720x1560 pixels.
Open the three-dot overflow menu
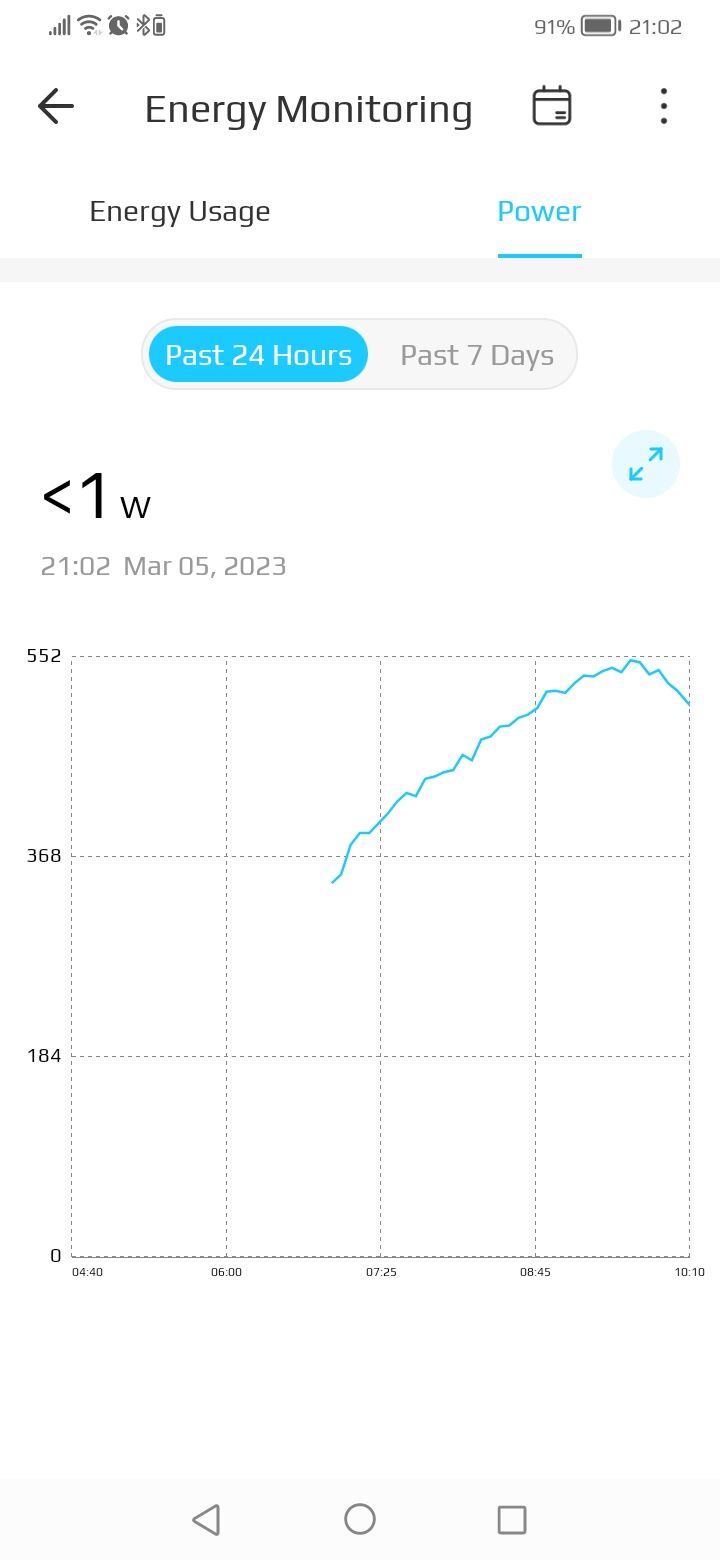(663, 106)
